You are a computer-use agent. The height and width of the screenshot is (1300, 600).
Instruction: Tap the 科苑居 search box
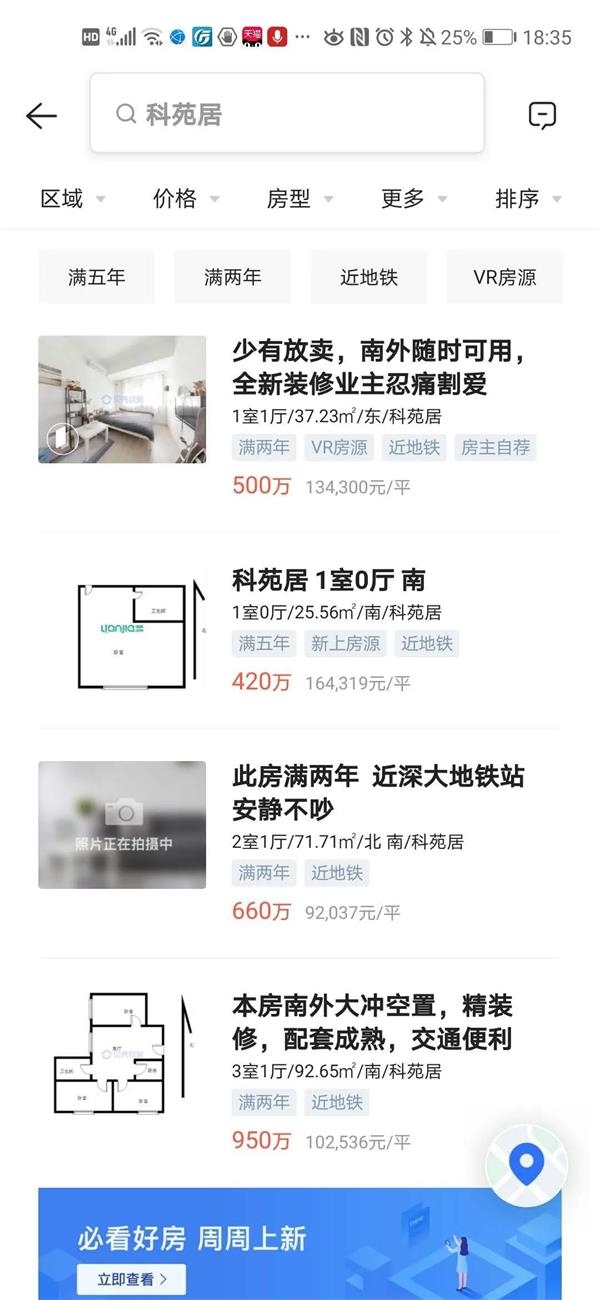tap(287, 113)
